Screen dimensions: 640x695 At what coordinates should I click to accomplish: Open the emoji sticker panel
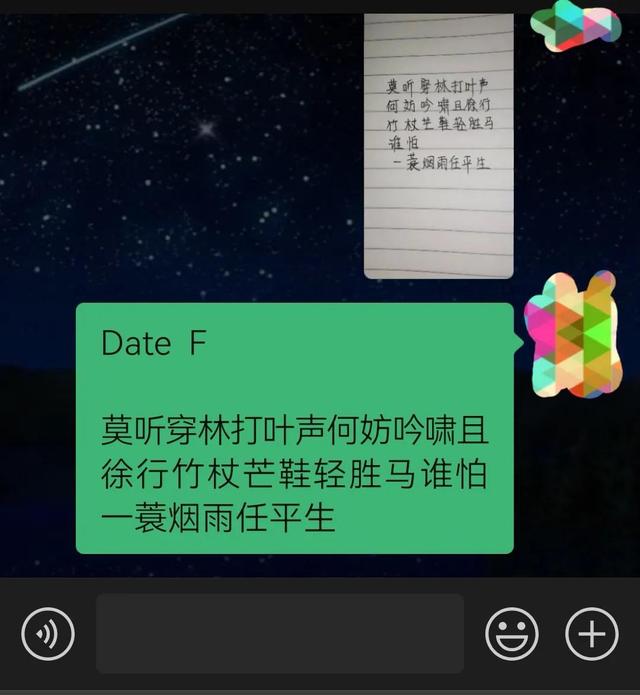(x=512, y=634)
